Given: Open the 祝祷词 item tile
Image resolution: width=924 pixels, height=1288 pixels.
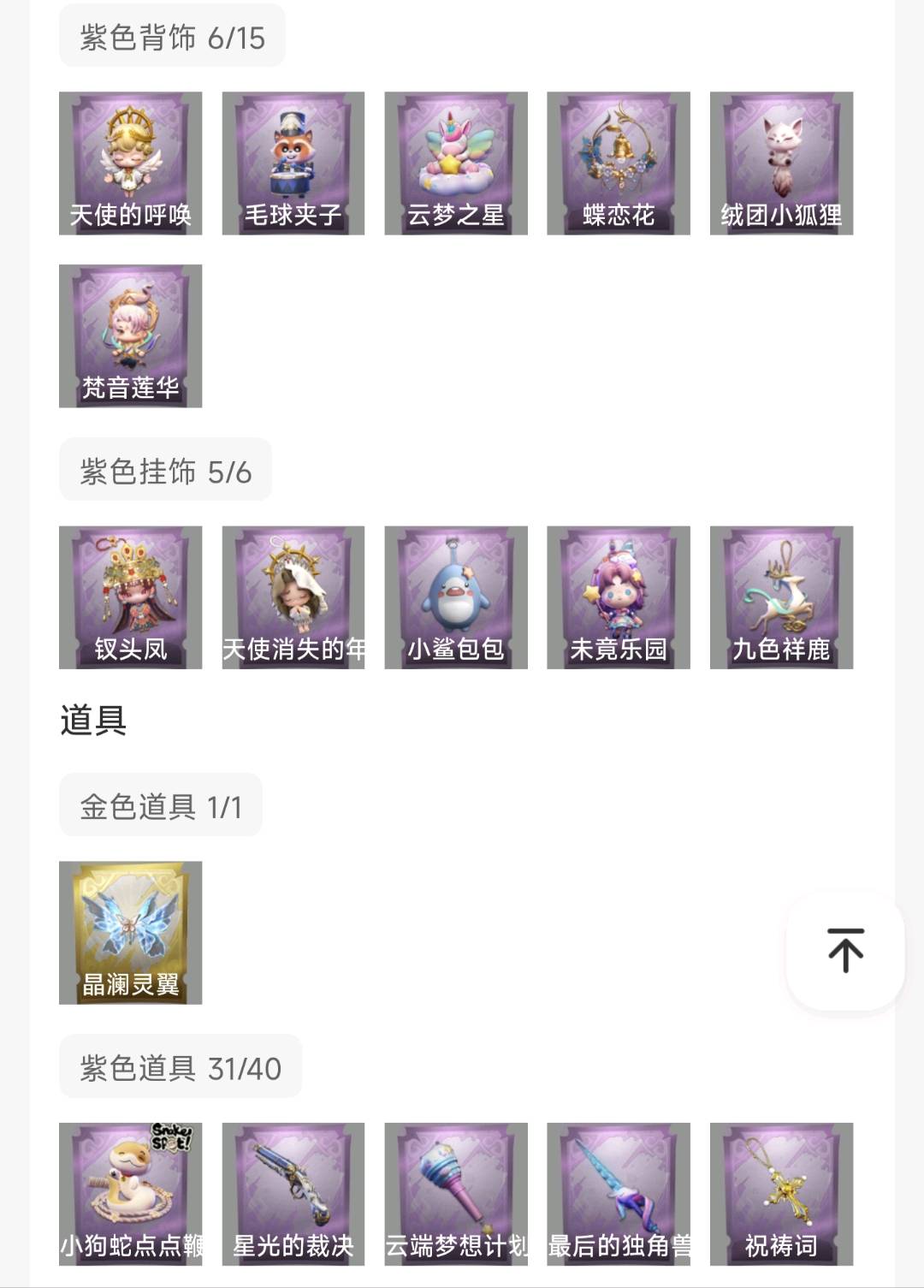Looking at the screenshot, I should click(x=781, y=1194).
